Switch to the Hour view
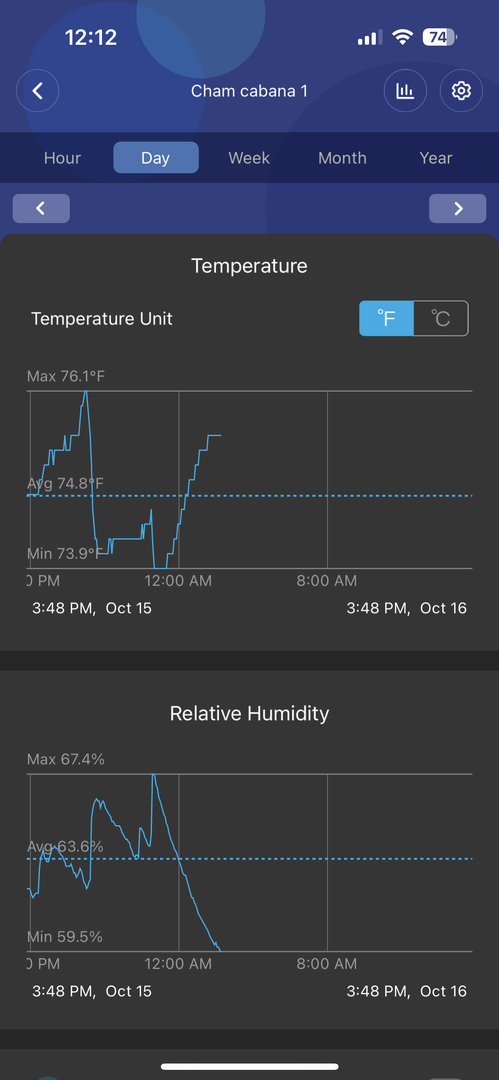The width and height of the screenshot is (499, 1080). (63, 158)
